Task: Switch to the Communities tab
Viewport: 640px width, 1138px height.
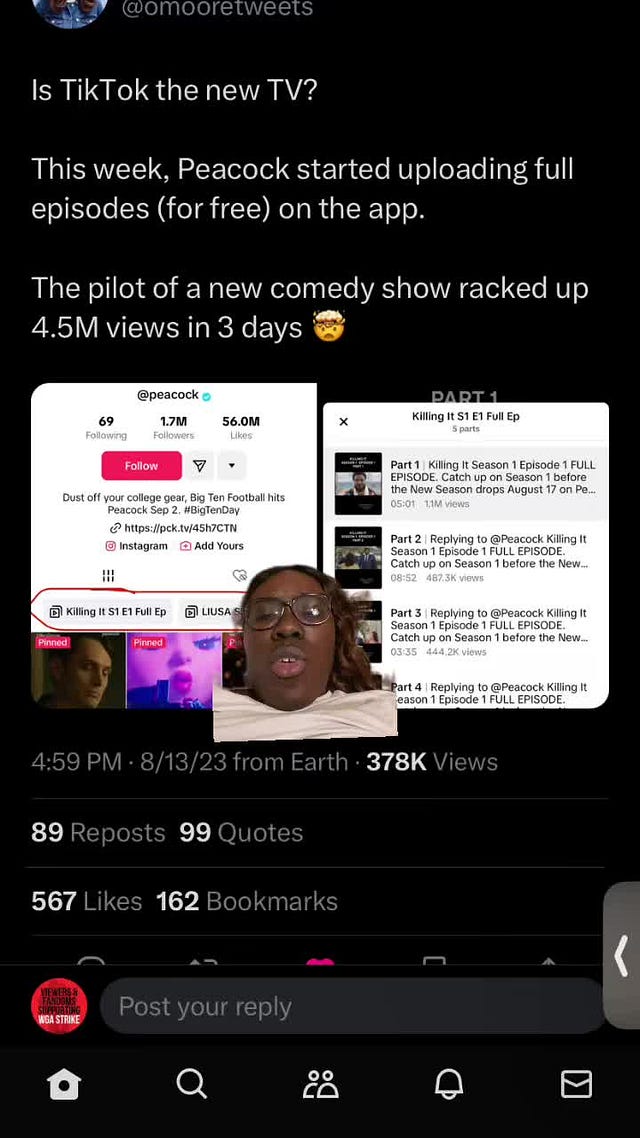Action: tap(320, 1084)
